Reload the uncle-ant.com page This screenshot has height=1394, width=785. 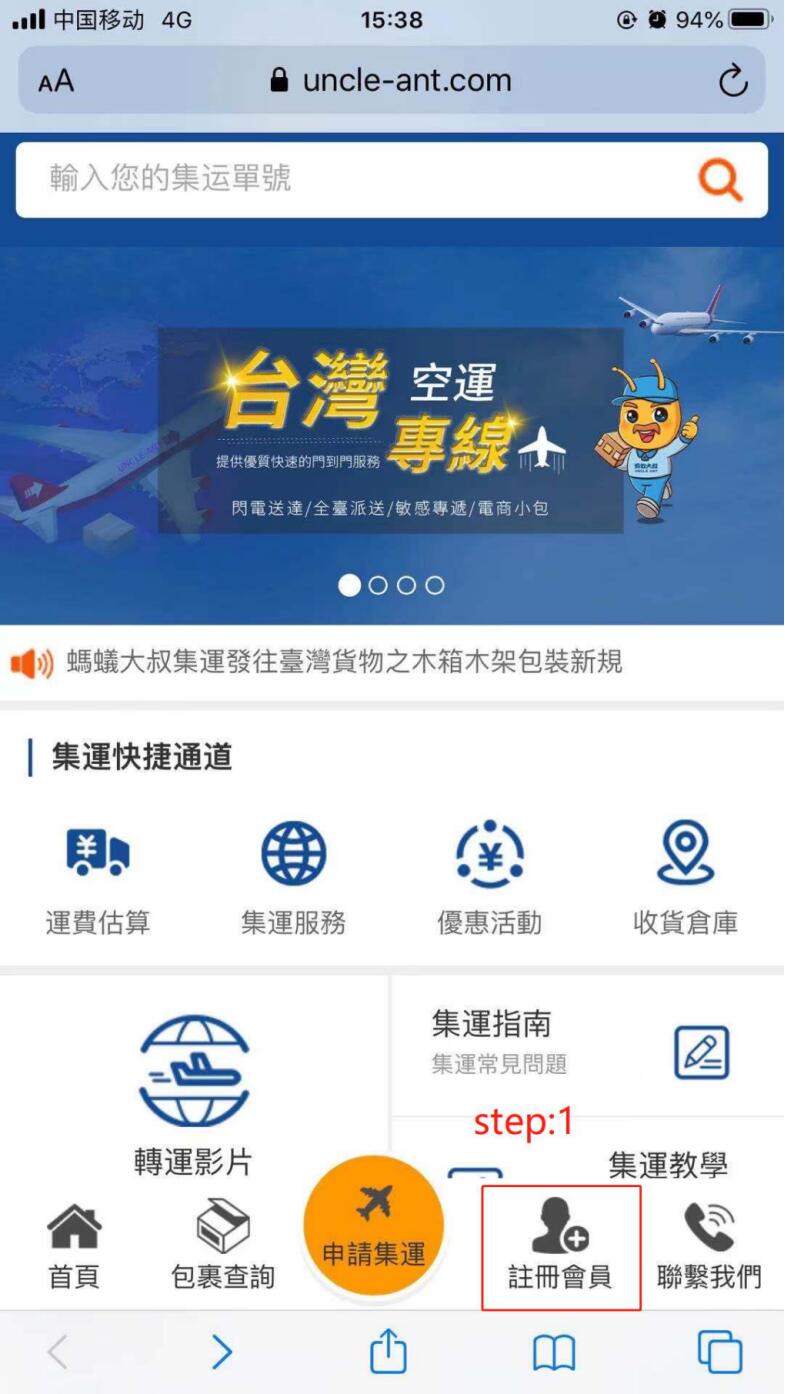(733, 81)
